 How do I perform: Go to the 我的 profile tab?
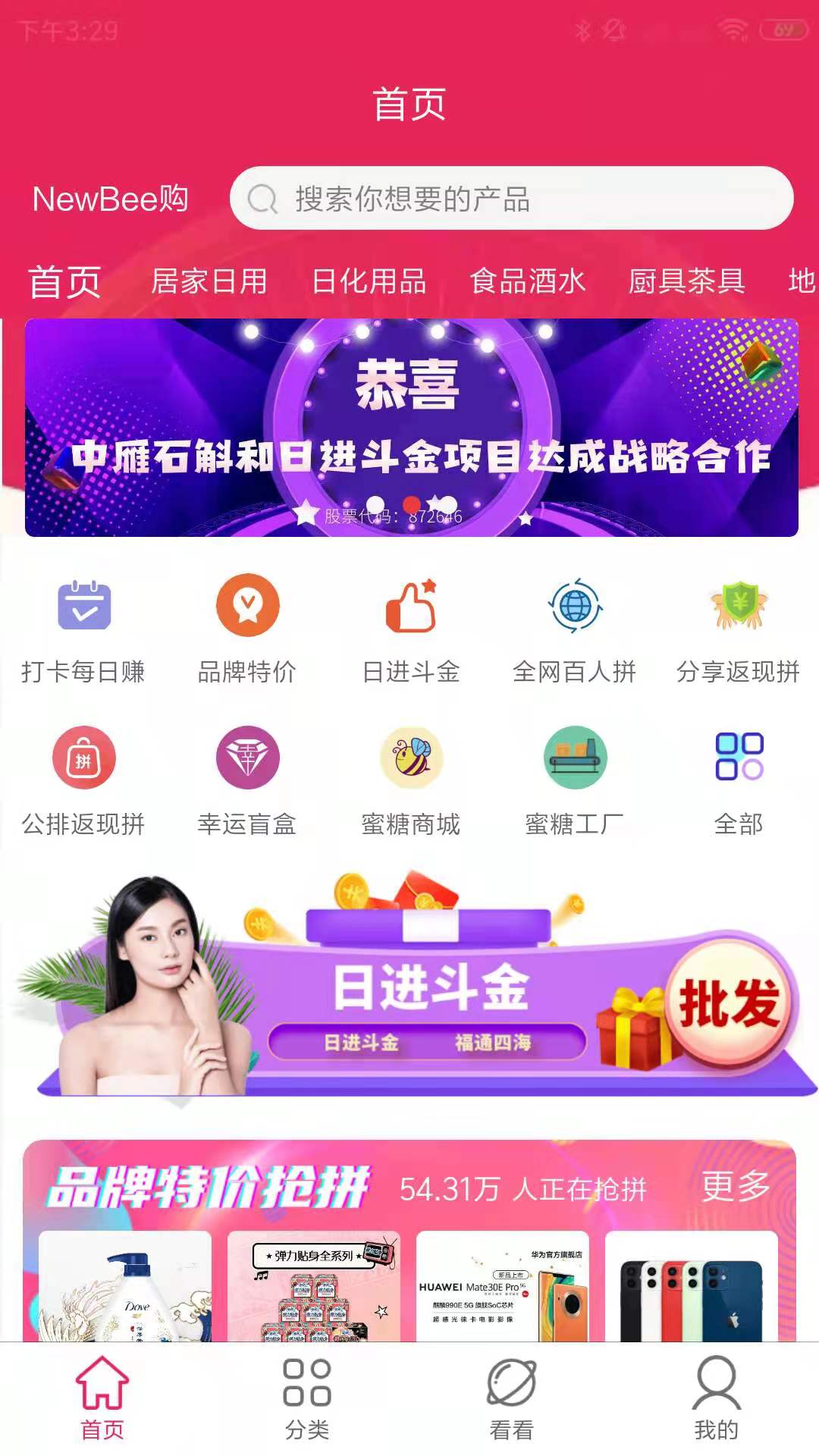[x=716, y=1399]
